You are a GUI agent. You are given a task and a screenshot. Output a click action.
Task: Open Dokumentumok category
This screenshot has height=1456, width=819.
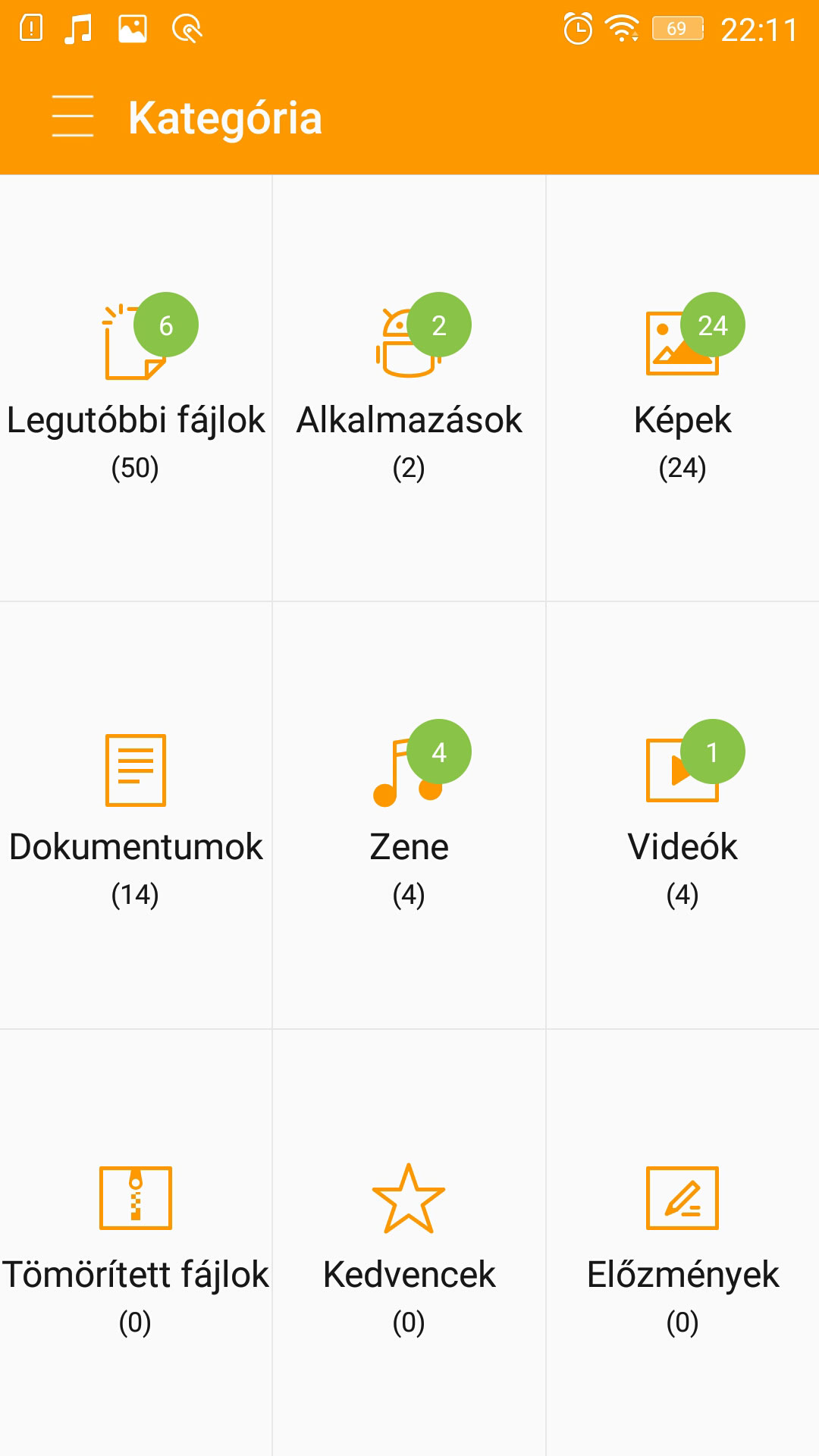pyautogui.click(x=136, y=815)
